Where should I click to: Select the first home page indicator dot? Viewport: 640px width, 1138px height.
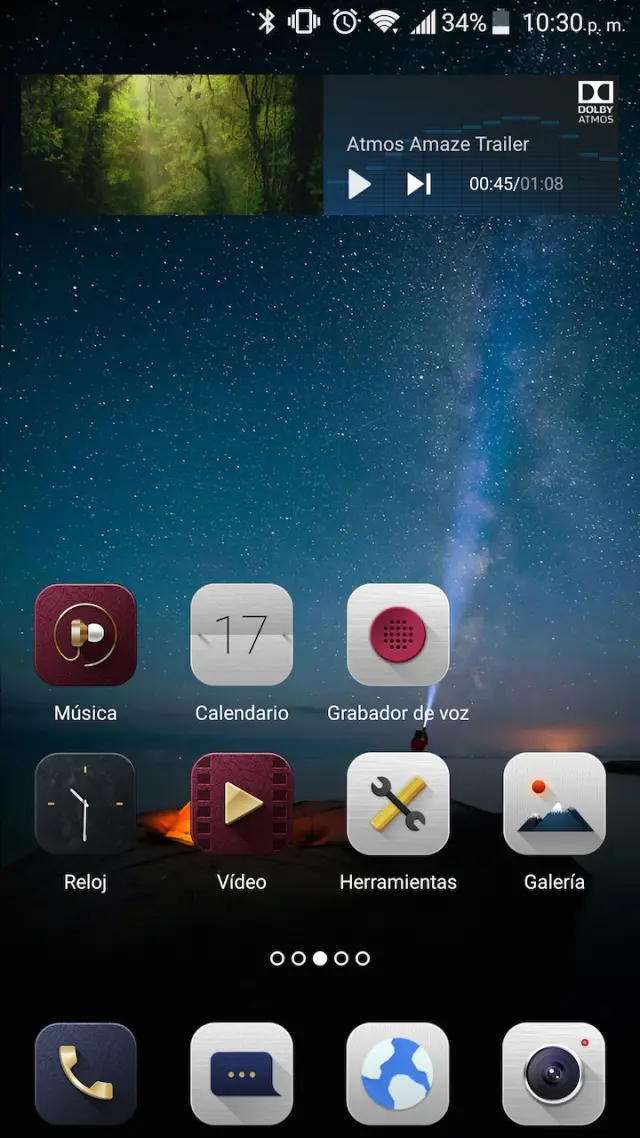277,958
